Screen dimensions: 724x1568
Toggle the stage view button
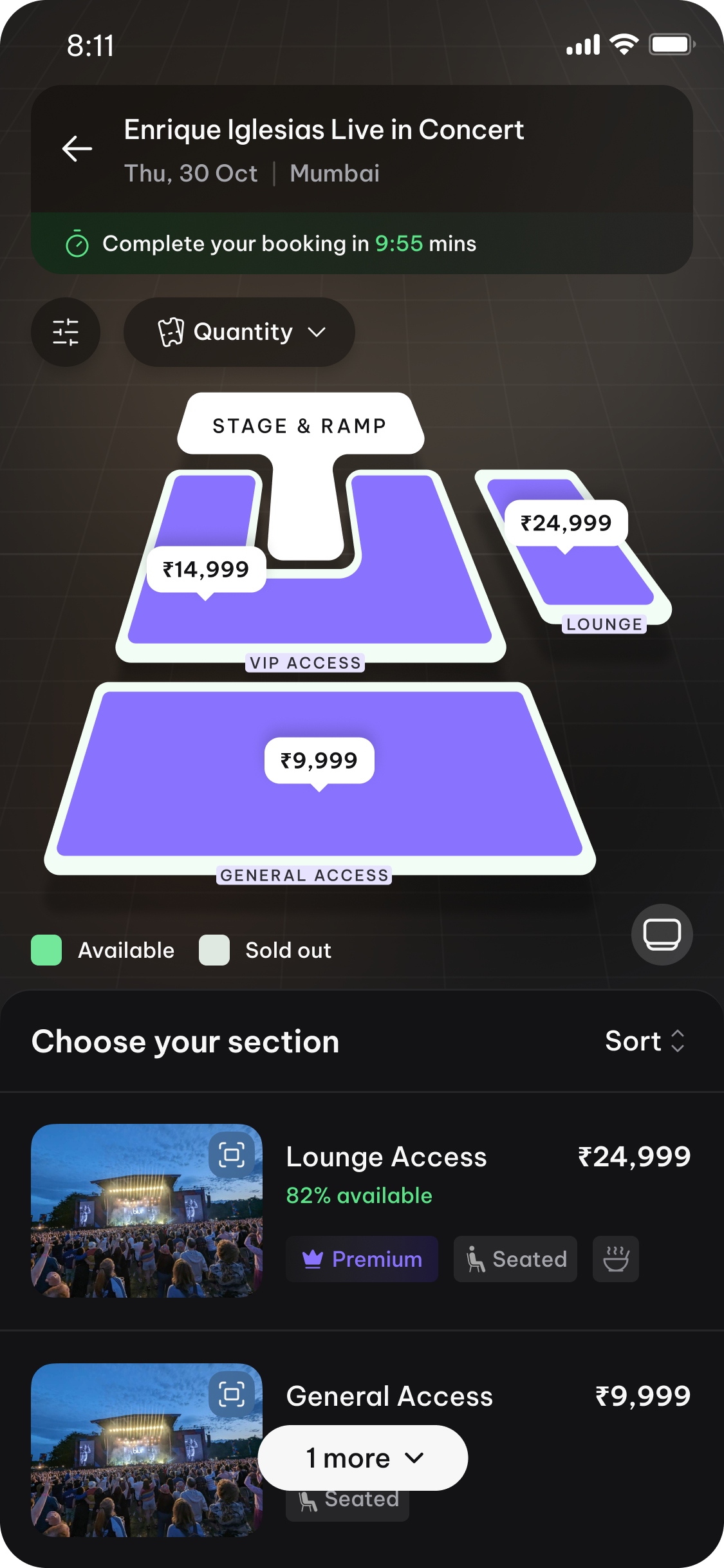(662, 934)
